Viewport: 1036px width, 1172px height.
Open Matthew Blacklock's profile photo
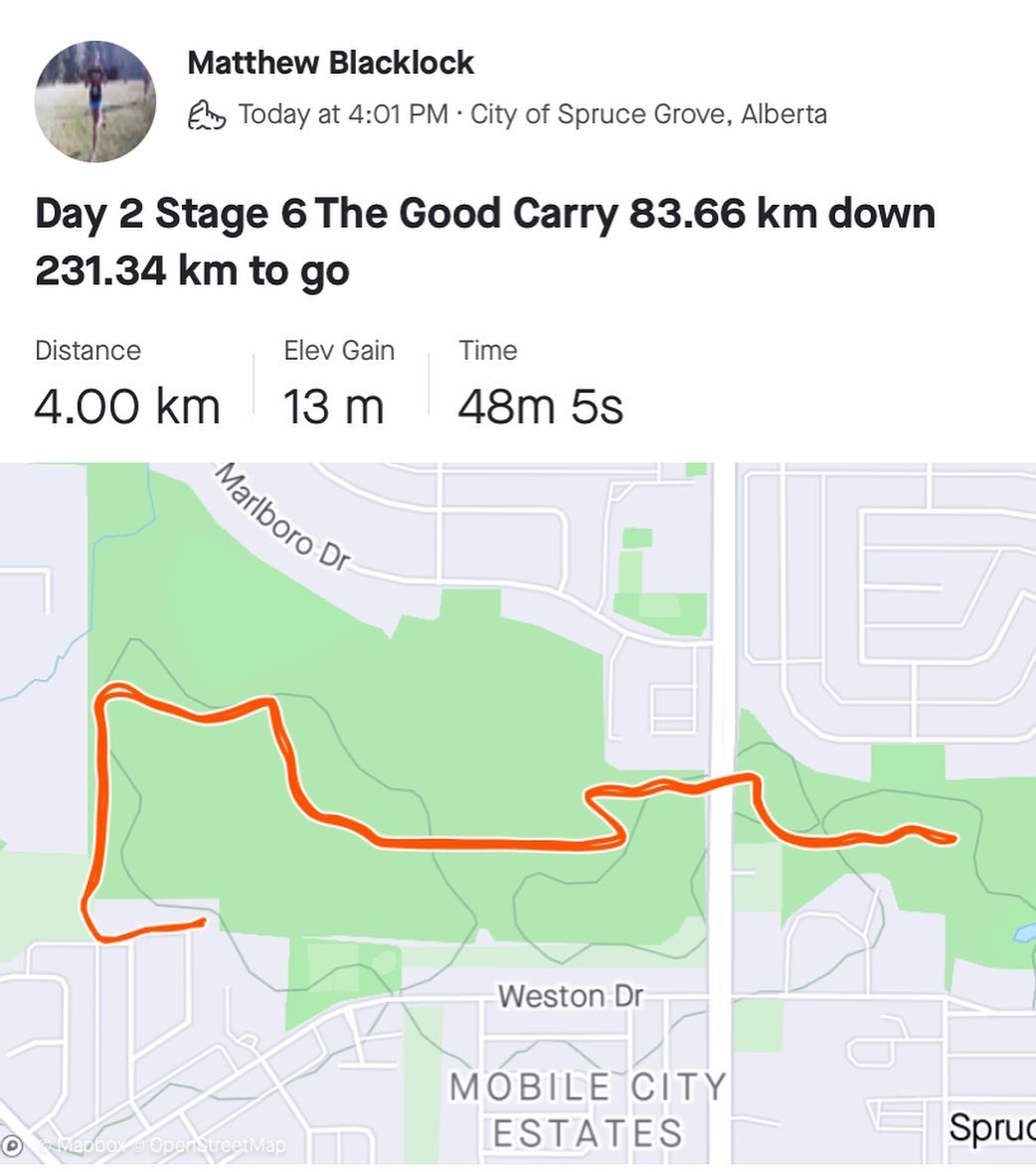[x=95, y=101]
